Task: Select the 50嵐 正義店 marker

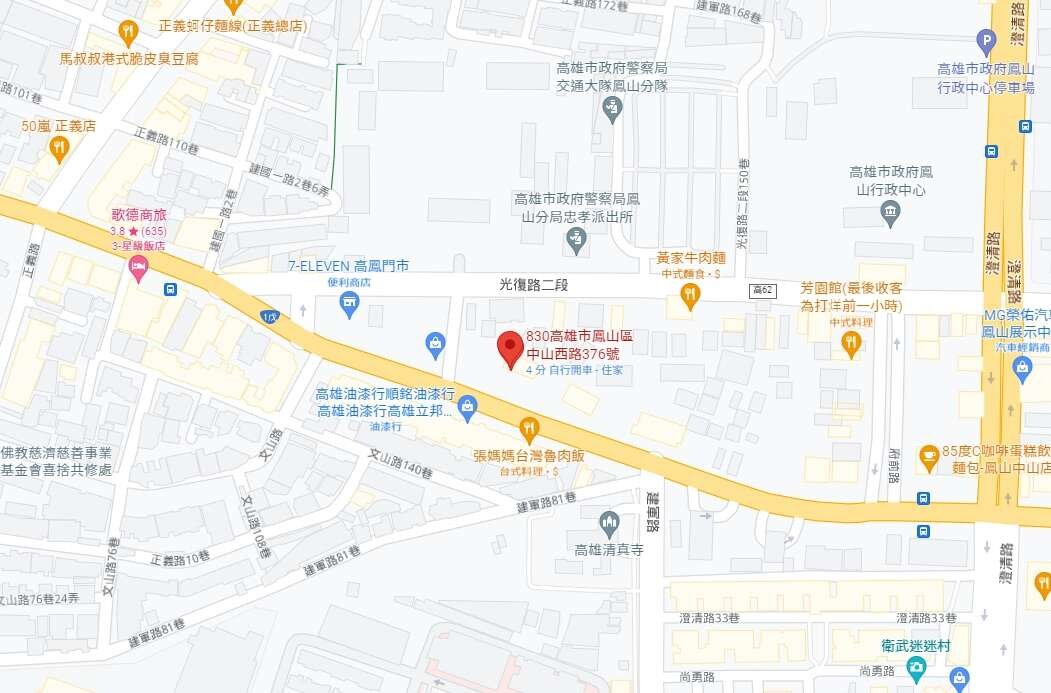Action: [59, 149]
